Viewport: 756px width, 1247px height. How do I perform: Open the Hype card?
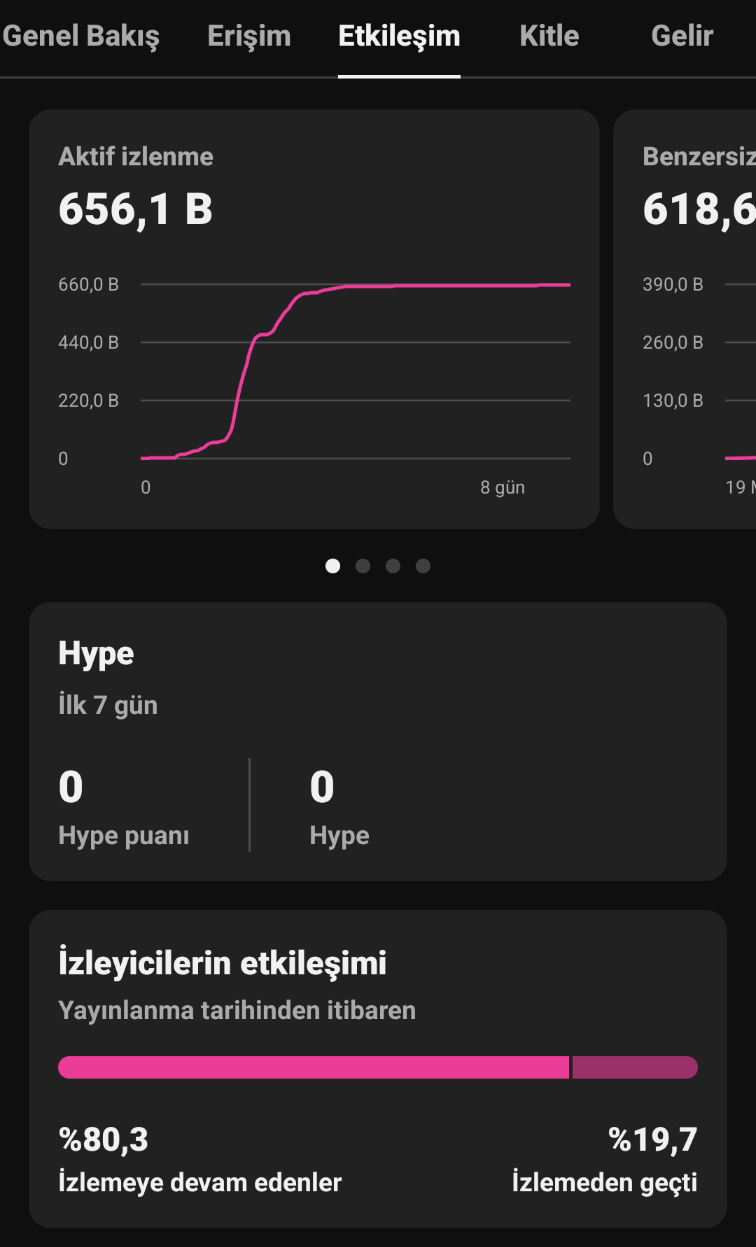tap(378, 741)
